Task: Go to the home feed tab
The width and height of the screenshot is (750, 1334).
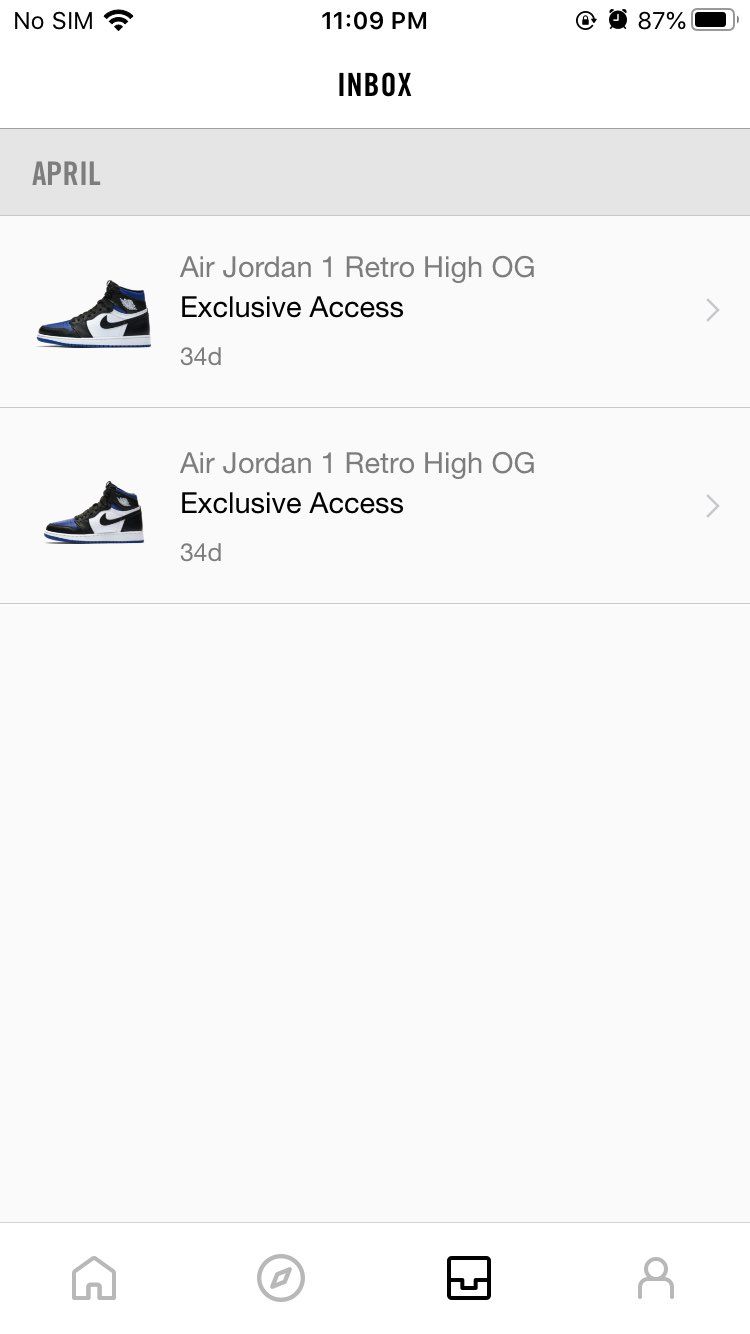Action: coord(94,1278)
